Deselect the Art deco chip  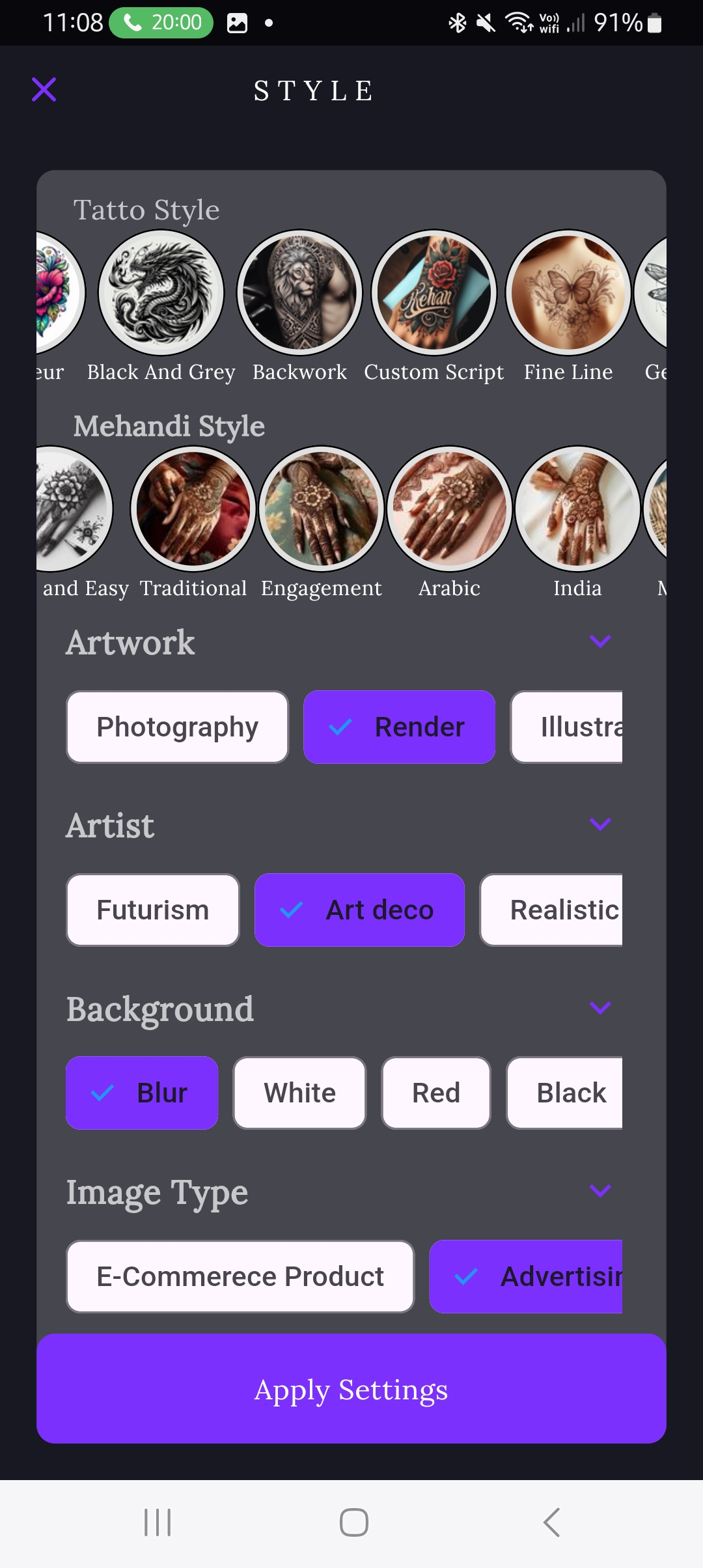click(x=359, y=910)
